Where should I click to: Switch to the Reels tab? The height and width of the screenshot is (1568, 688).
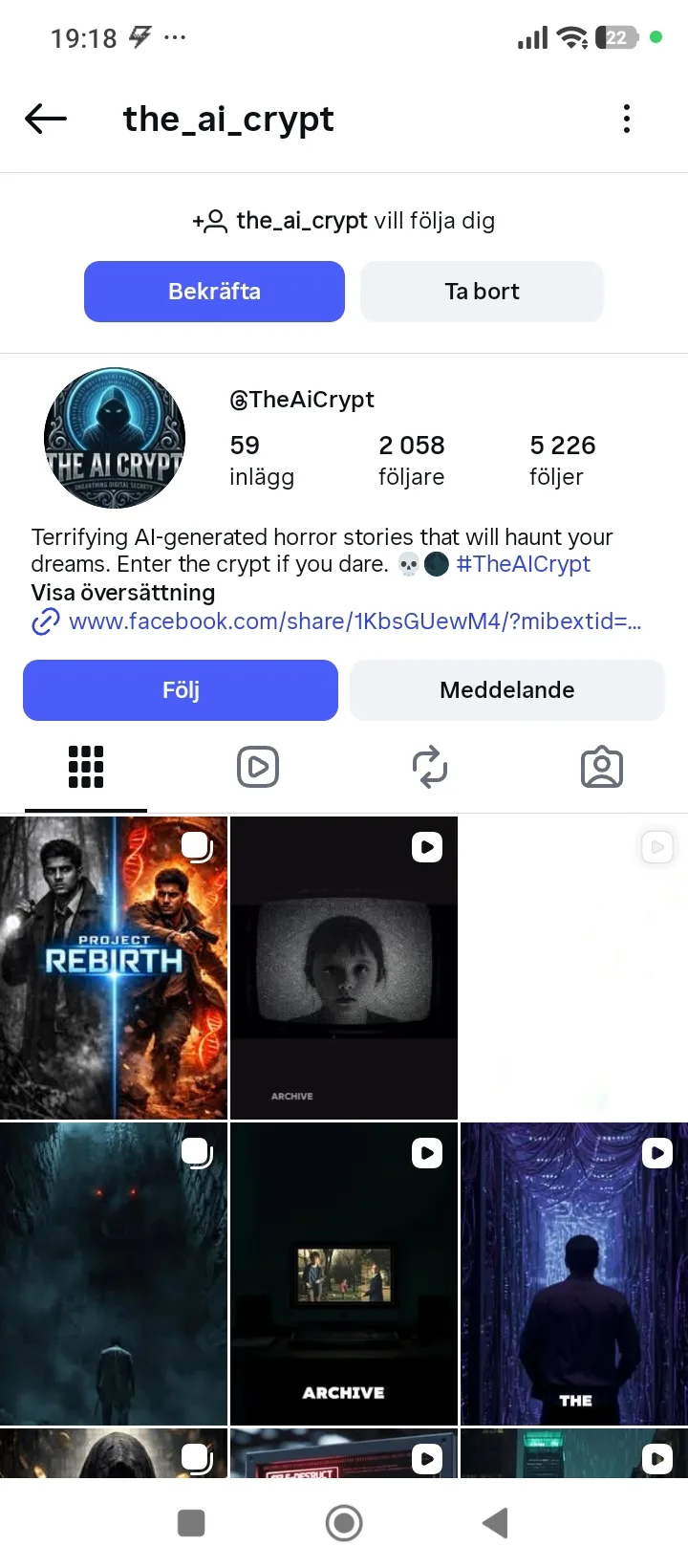click(x=258, y=767)
